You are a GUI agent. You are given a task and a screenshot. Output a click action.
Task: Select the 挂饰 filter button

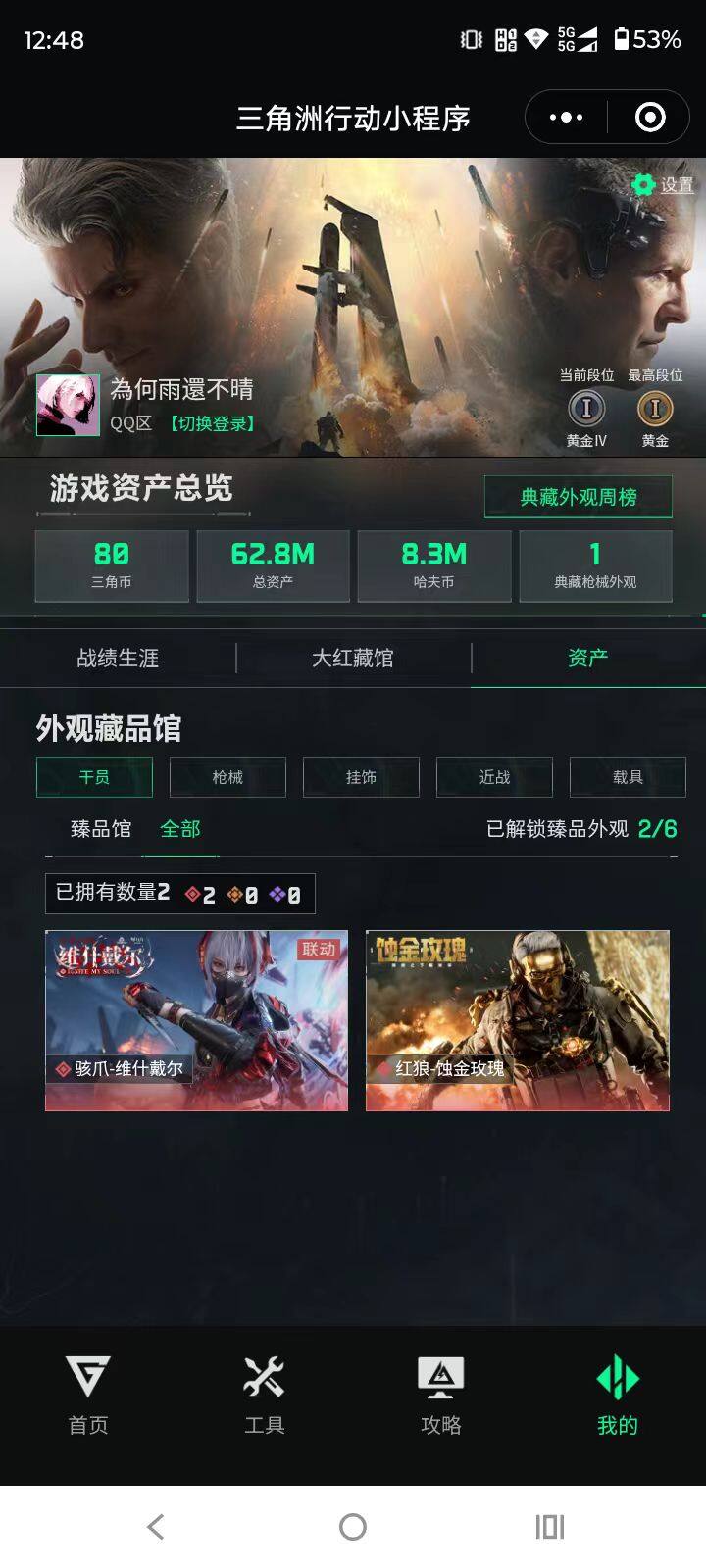(360, 777)
